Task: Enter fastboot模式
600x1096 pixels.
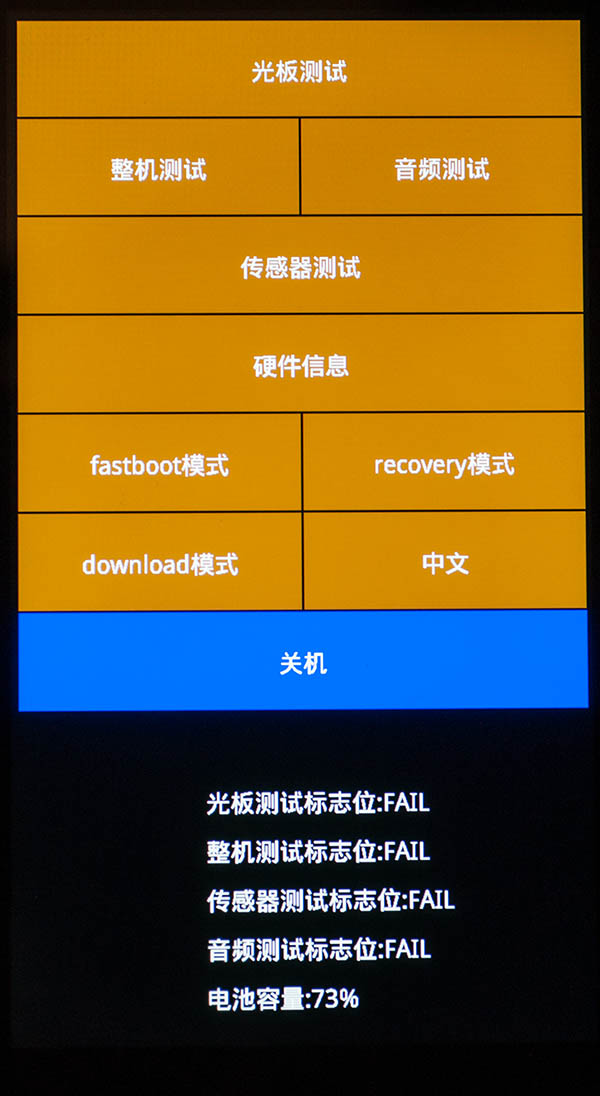Action: click(160, 463)
